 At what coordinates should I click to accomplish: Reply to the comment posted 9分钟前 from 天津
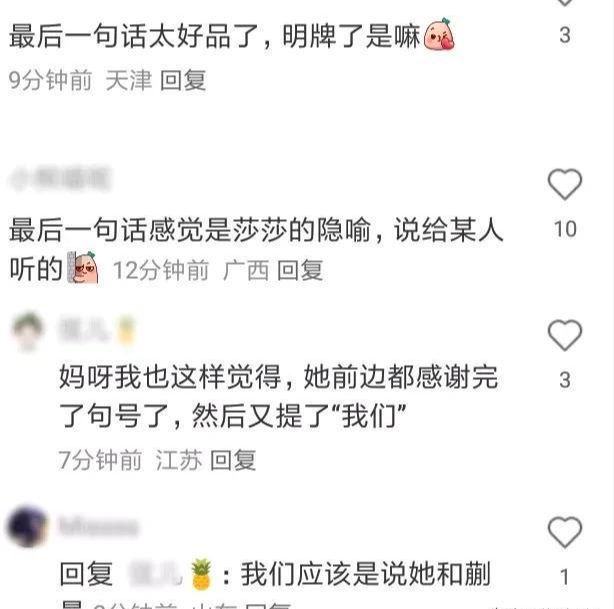[183, 82]
